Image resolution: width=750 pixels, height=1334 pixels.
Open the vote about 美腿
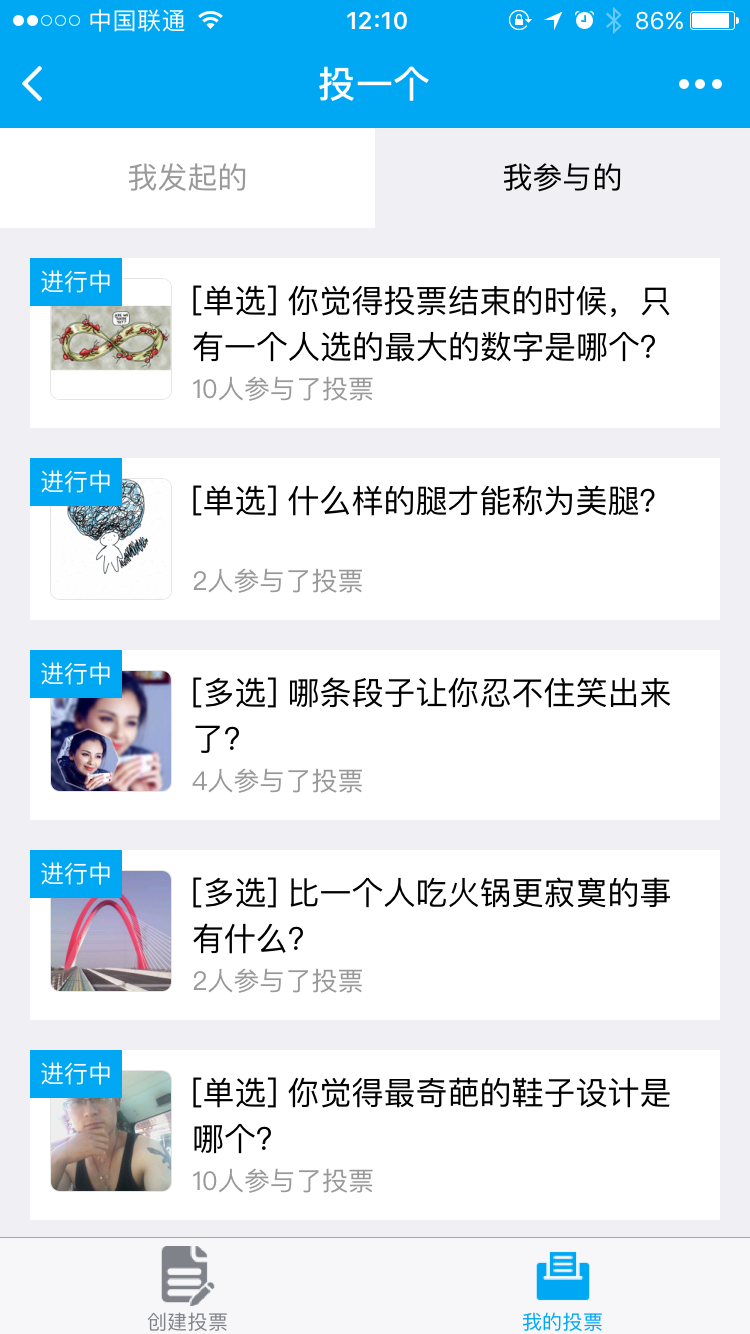375,539
